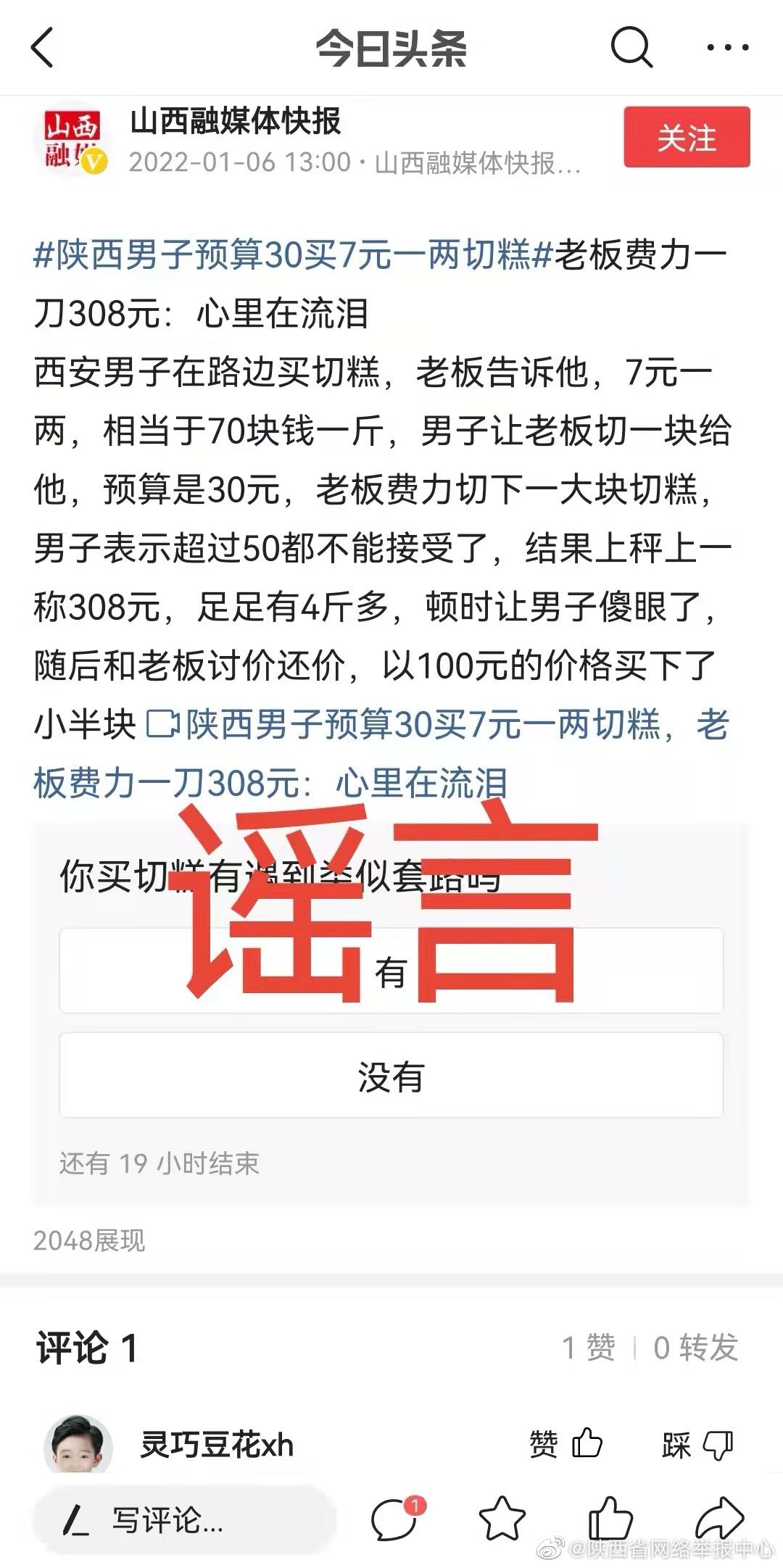Go back using the top-left arrow
Screen dimensions: 783x1568
[x=43, y=48]
